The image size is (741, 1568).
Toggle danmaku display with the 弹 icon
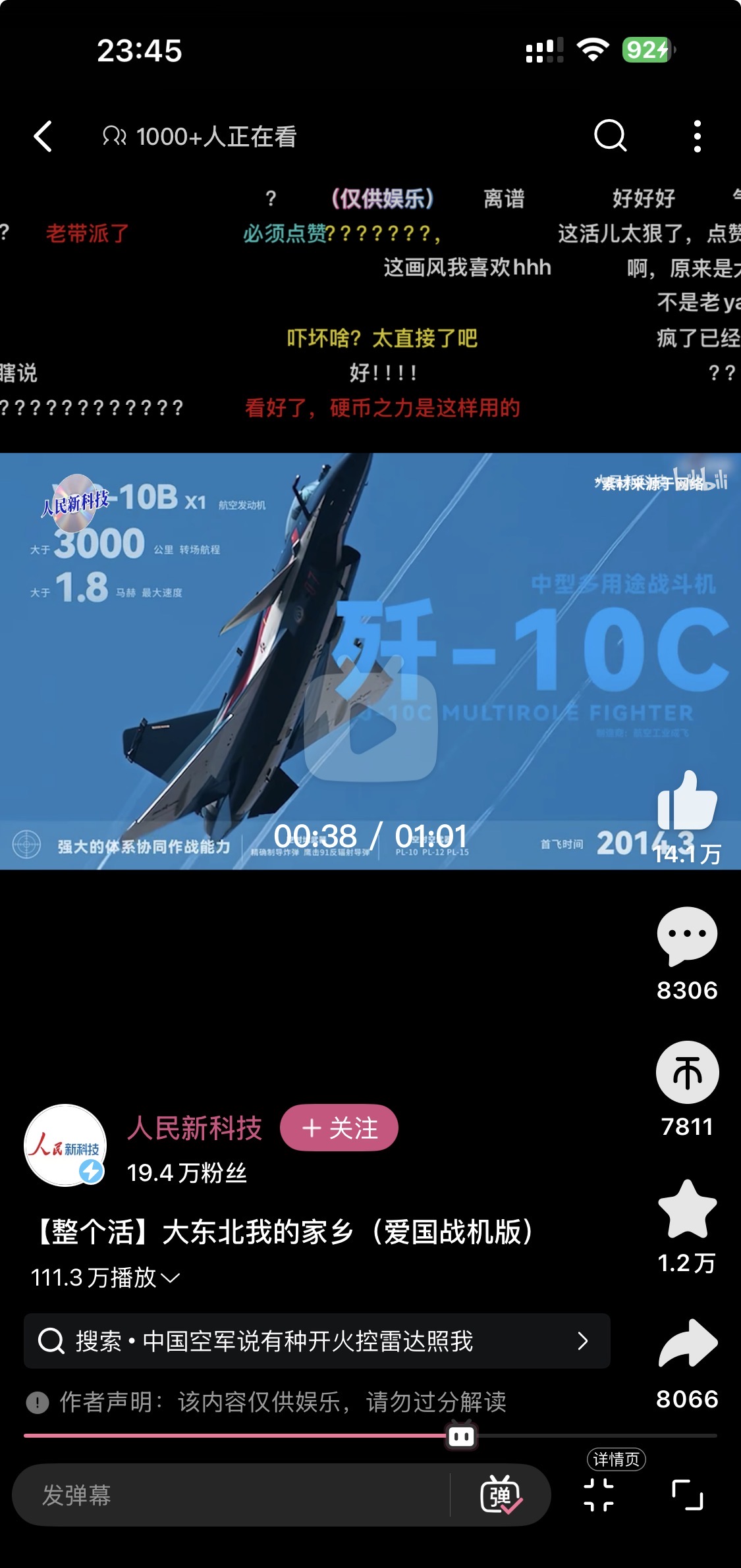(501, 1495)
